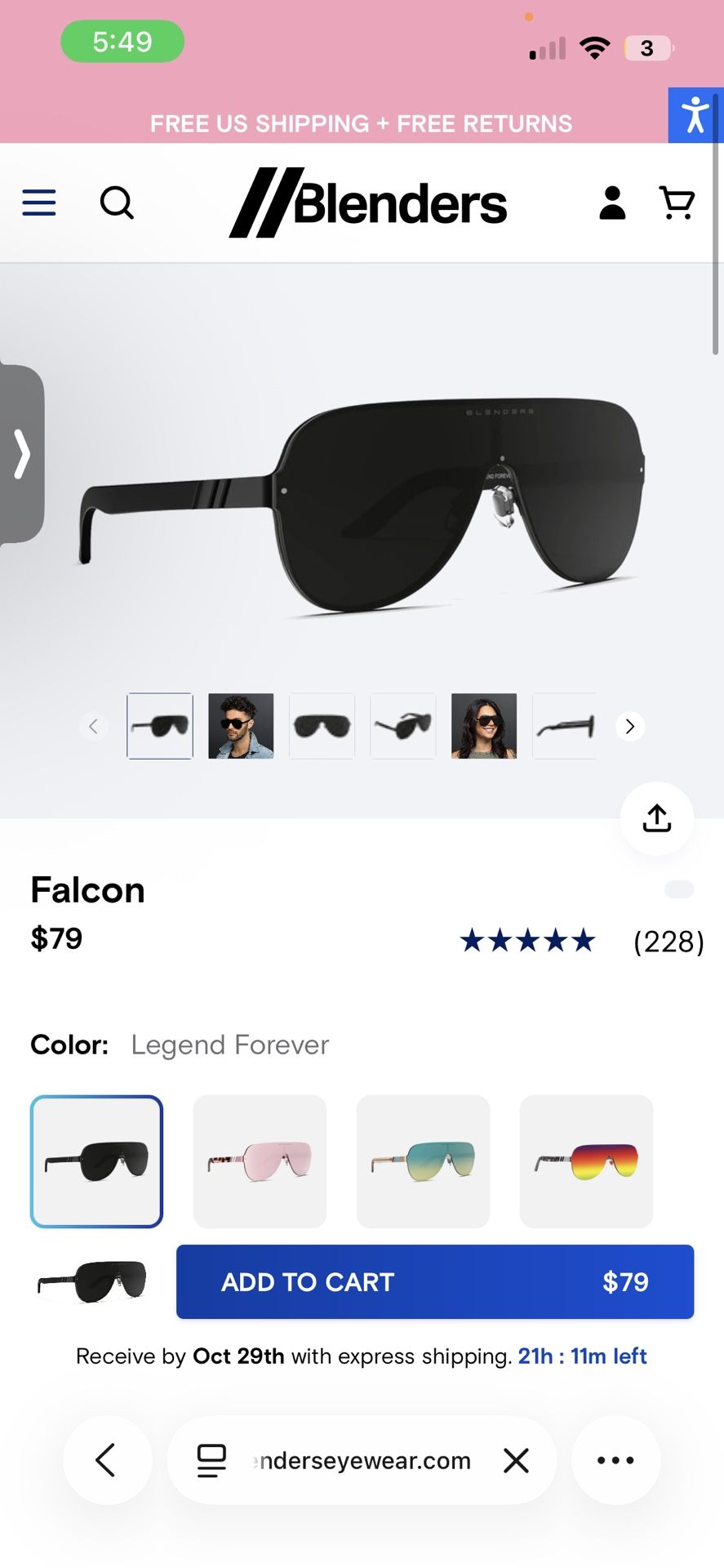Open the shopping cart
Viewport: 724px width, 1568px height.
(677, 203)
